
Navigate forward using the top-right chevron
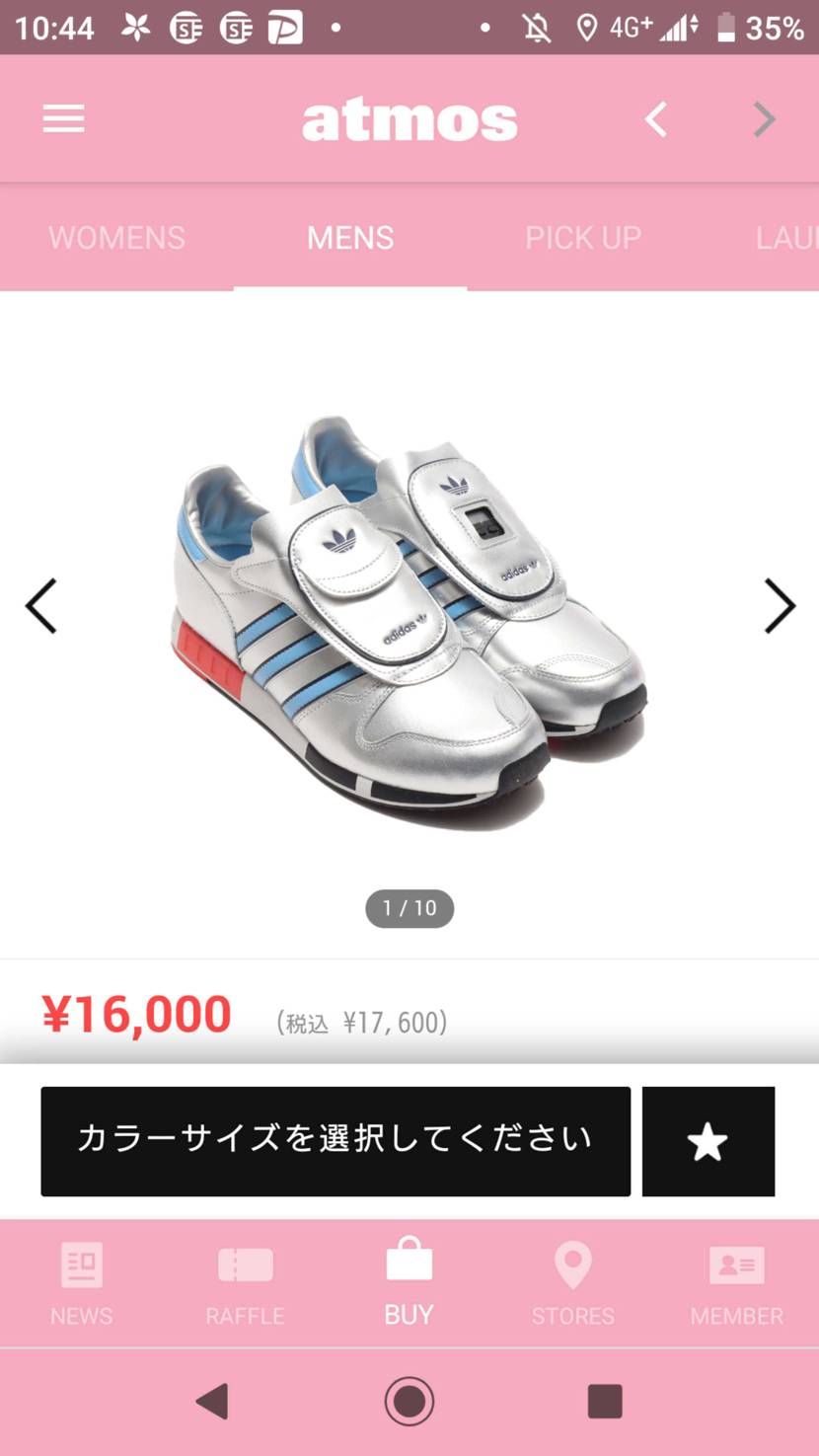coord(763,118)
